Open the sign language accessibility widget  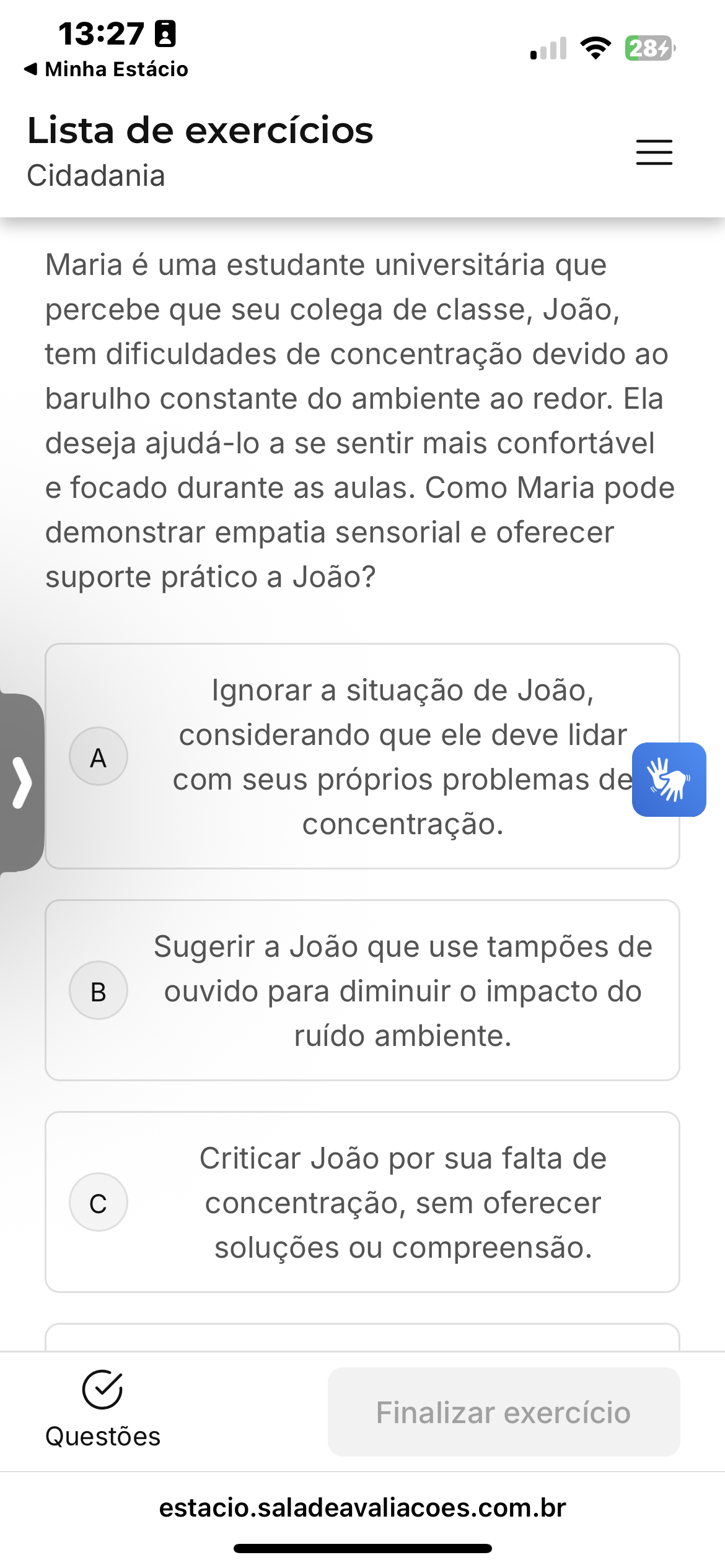tap(669, 780)
